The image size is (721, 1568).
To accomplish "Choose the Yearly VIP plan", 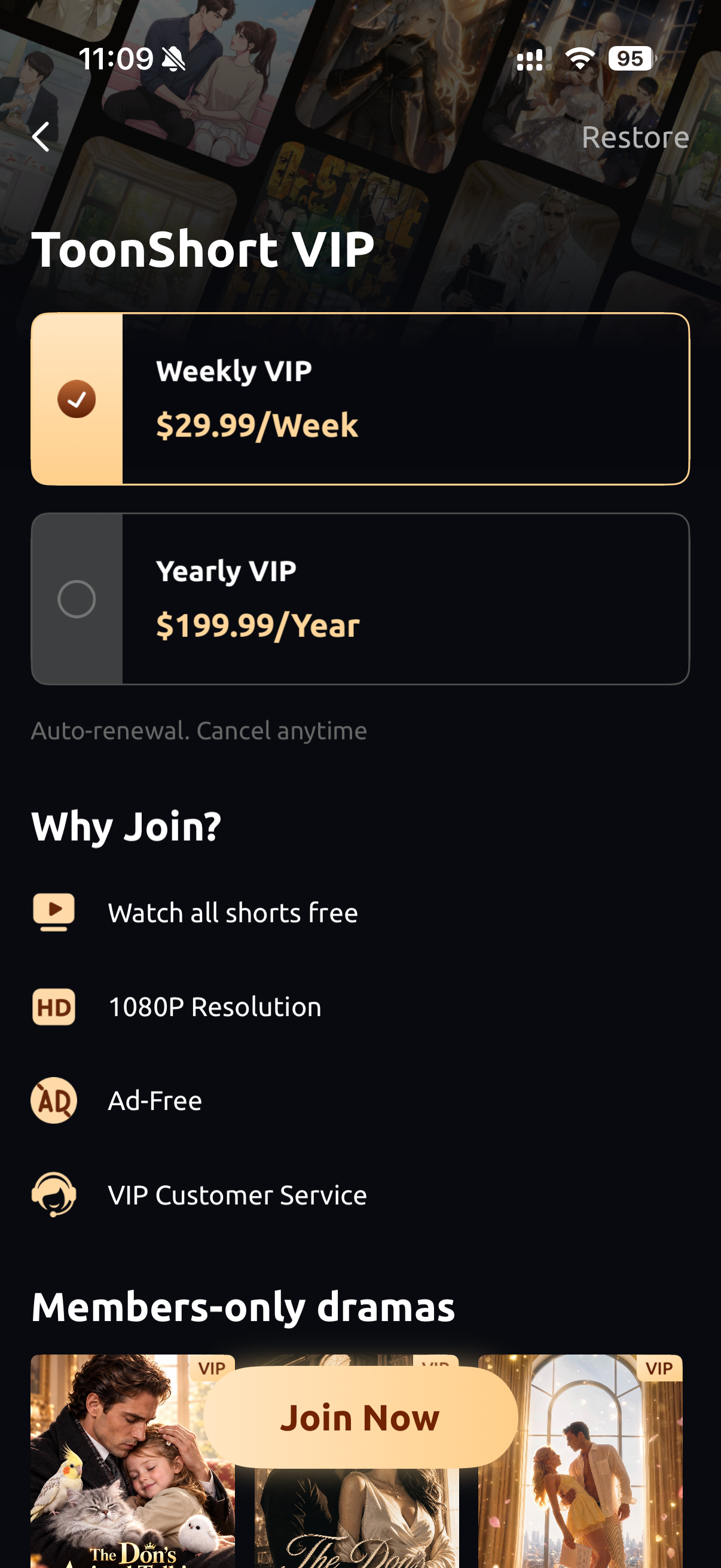I will (360, 599).
